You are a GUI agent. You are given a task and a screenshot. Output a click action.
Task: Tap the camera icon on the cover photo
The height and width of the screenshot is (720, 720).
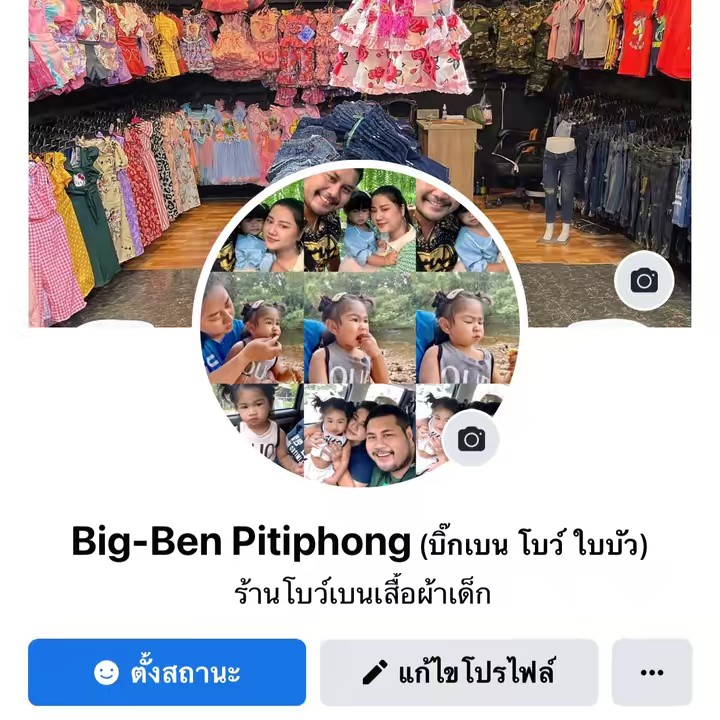click(x=644, y=281)
